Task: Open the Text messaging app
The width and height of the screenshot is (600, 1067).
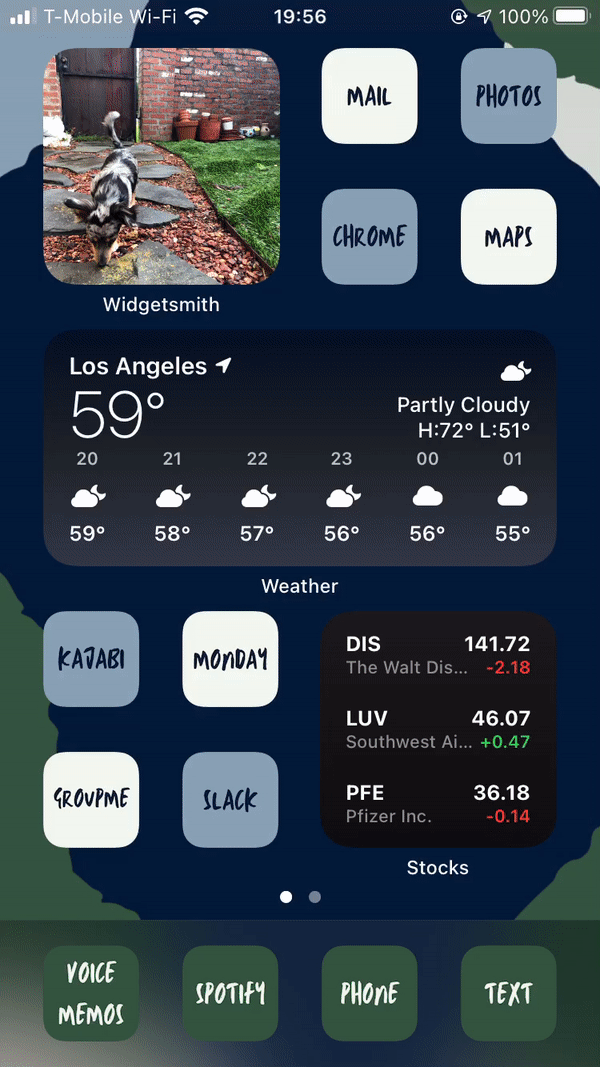Action: pos(508,993)
